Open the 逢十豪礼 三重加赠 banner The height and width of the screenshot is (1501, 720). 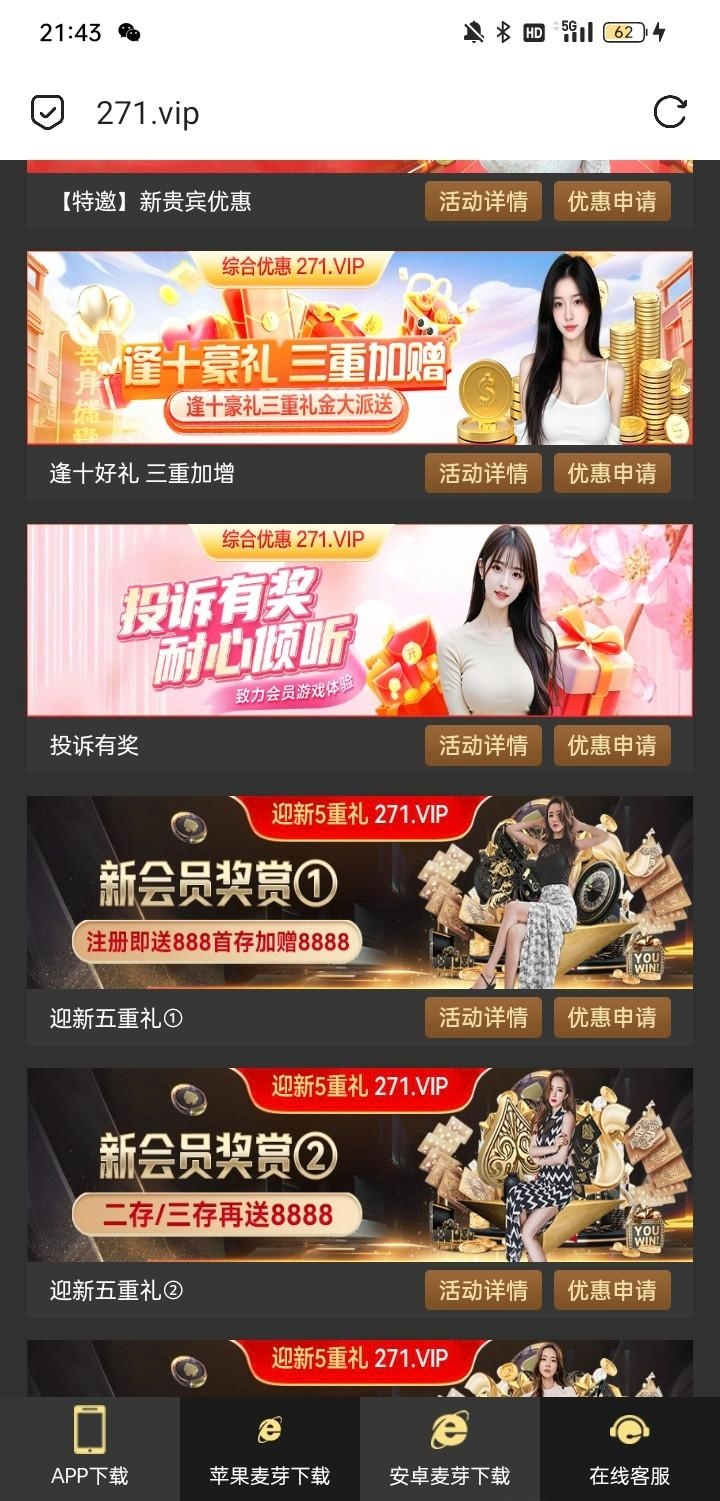(x=359, y=347)
